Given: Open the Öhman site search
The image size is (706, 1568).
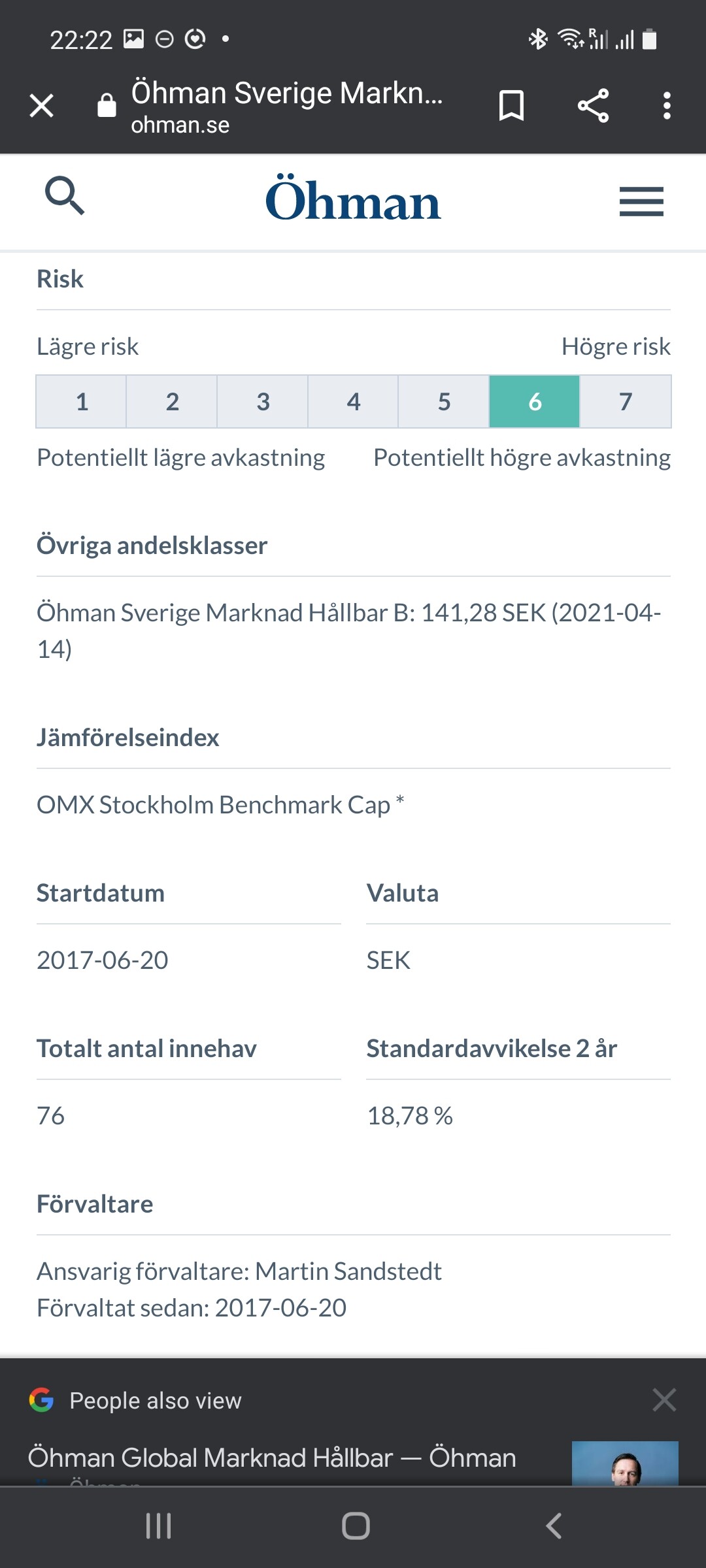Looking at the screenshot, I should click(64, 195).
